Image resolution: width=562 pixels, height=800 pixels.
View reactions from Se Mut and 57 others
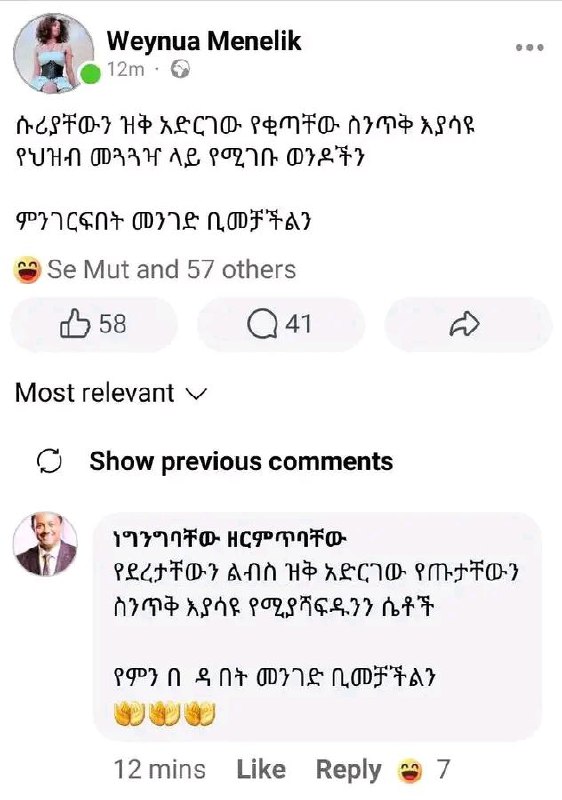[155, 269]
